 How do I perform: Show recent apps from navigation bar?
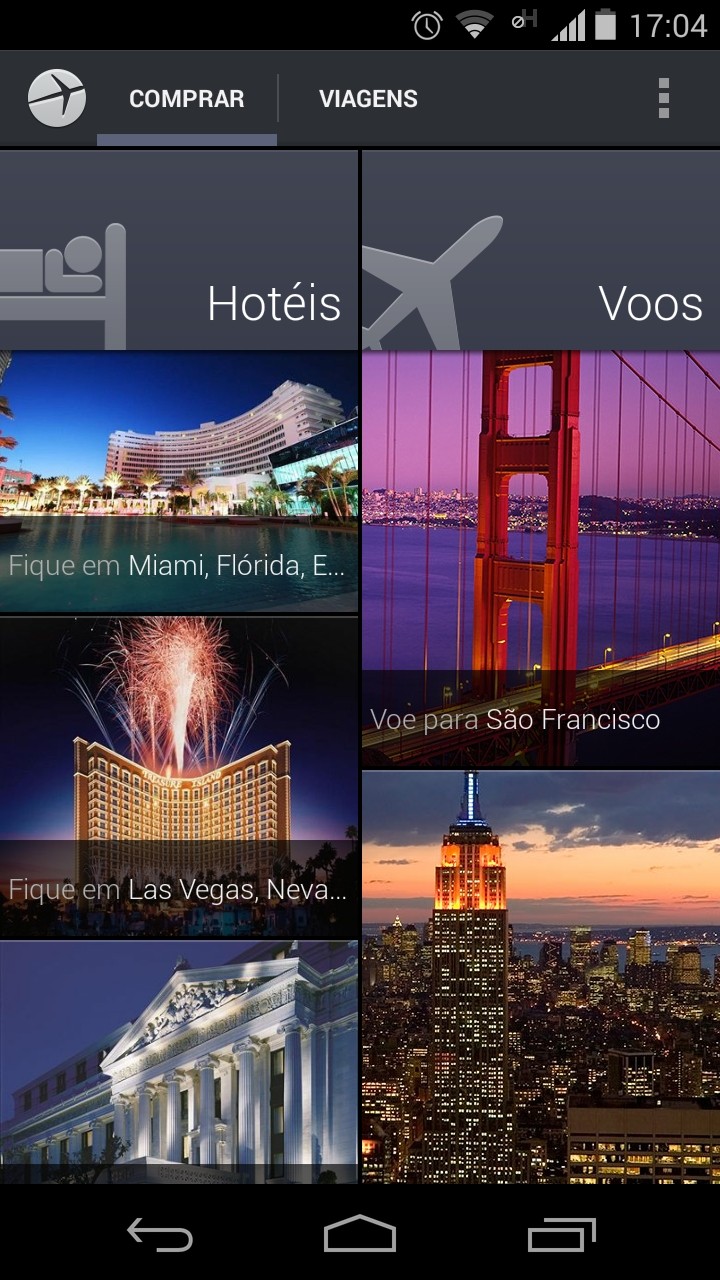coord(561,1235)
